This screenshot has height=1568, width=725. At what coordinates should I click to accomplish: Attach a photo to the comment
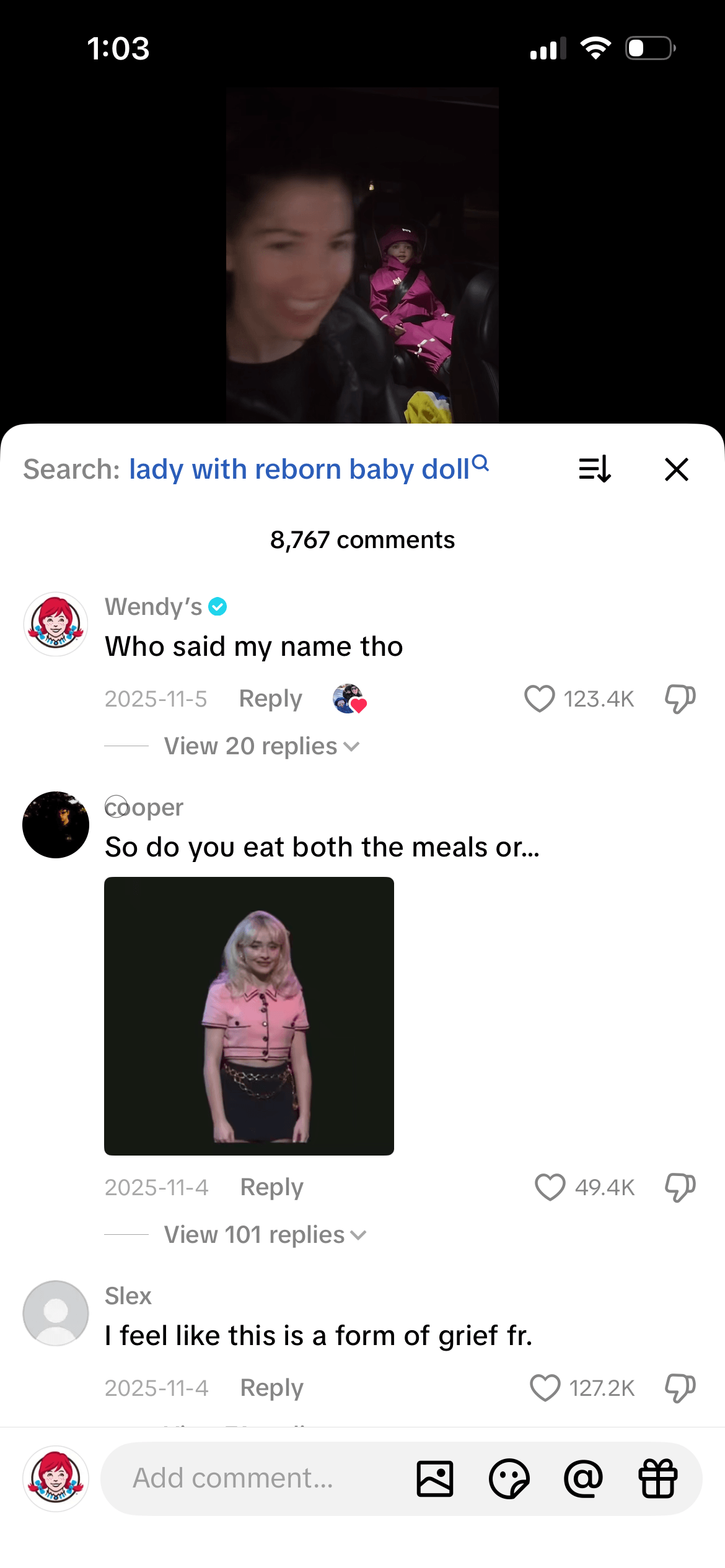pyautogui.click(x=435, y=1478)
